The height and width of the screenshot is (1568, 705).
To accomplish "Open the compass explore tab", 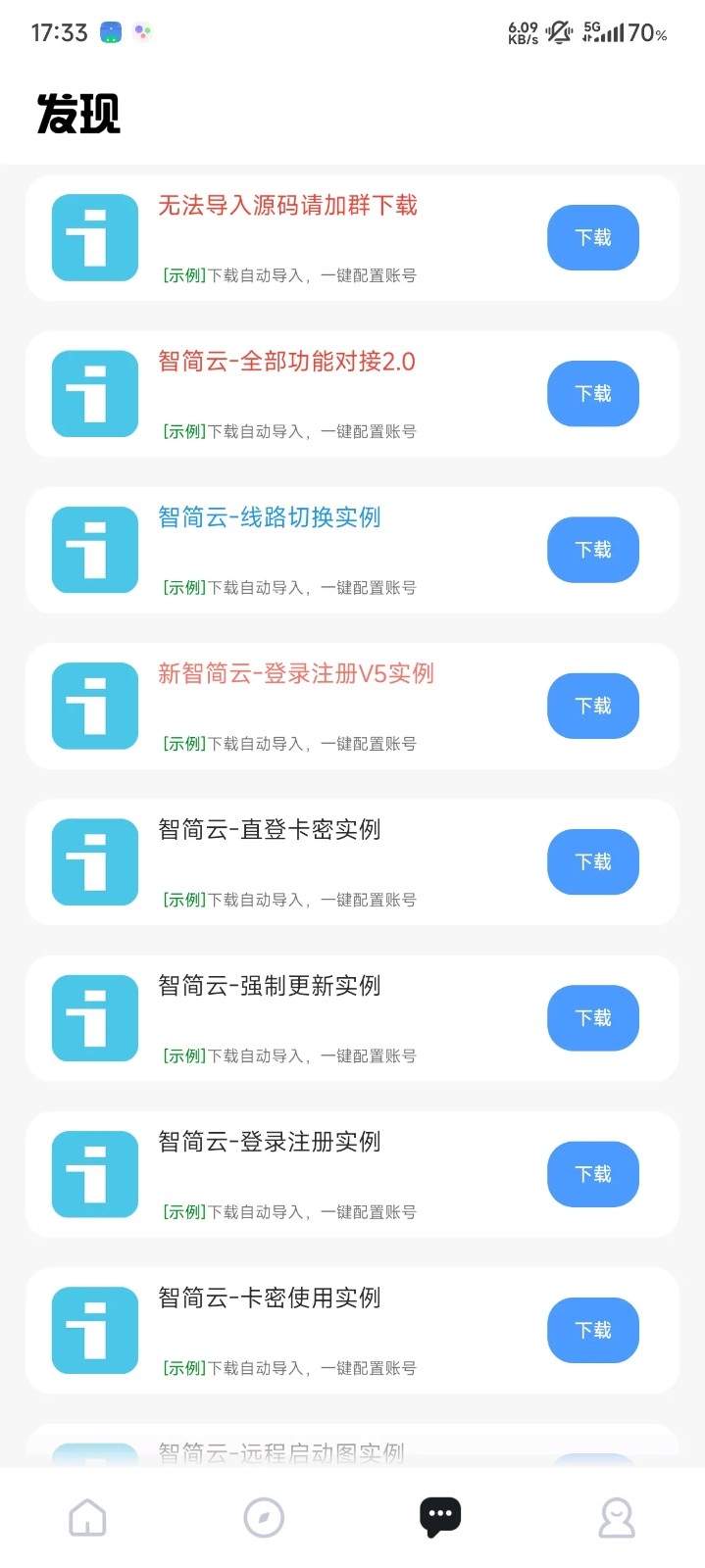I will (264, 1518).
